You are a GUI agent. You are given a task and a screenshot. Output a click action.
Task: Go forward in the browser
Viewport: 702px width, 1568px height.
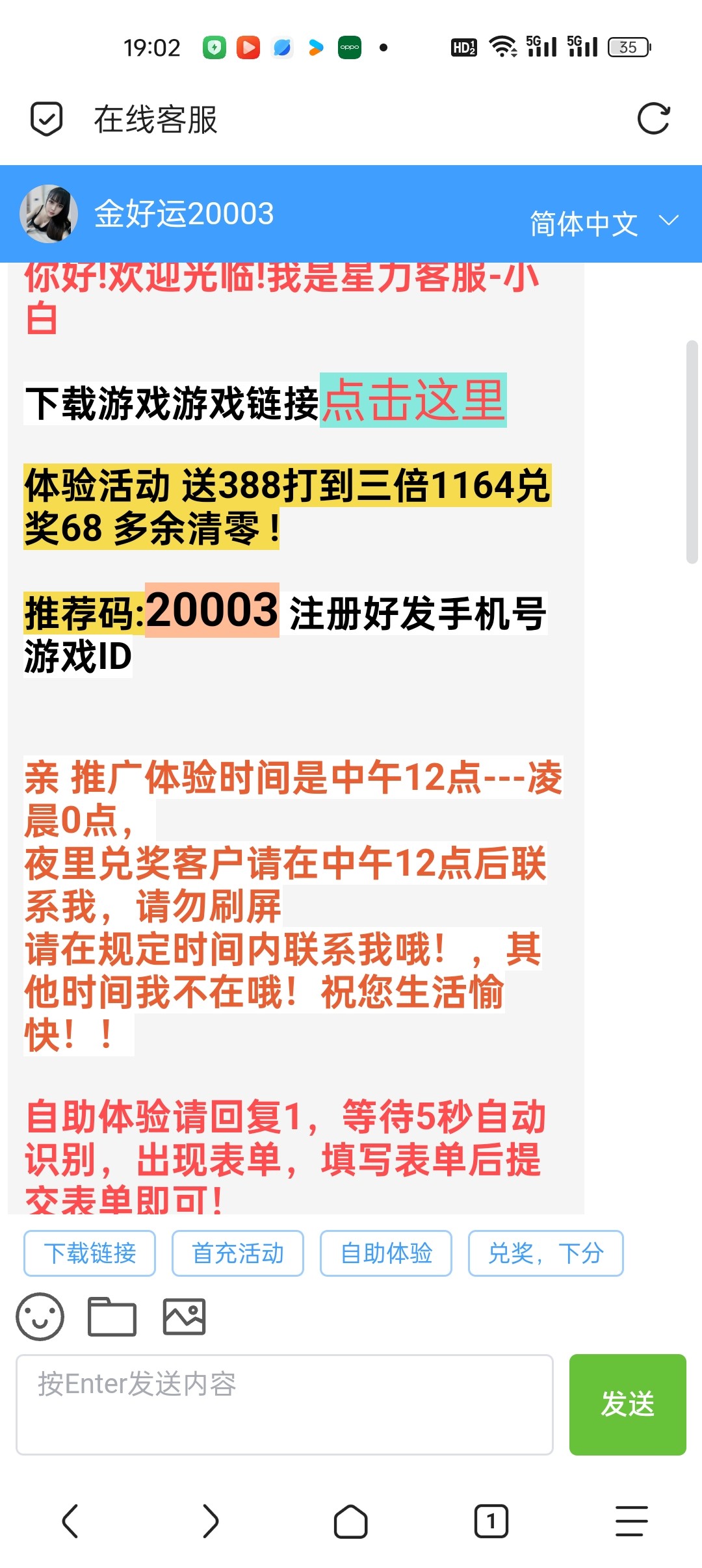coord(211,1521)
